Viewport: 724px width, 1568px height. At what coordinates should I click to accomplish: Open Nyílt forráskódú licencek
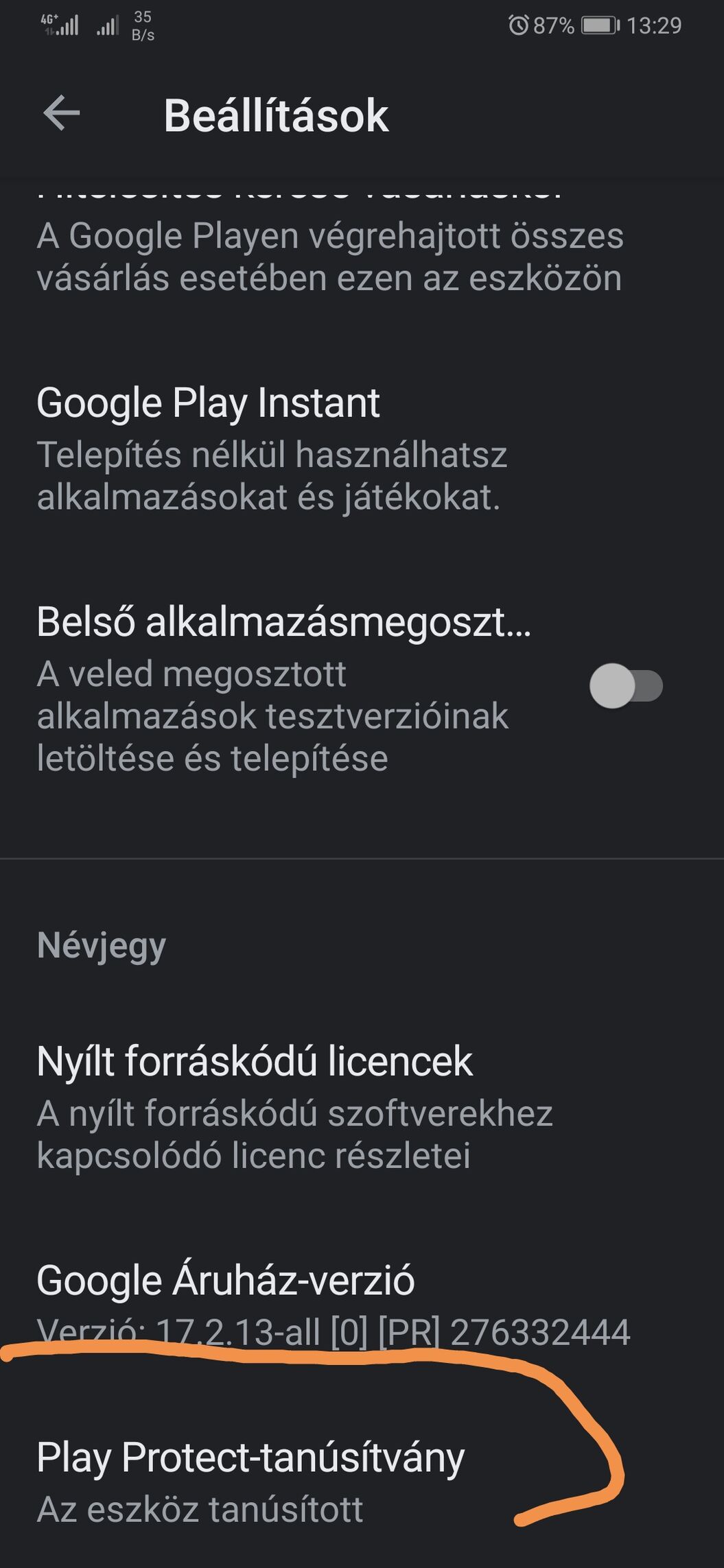pyautogui.click(x=362, y=1107)
